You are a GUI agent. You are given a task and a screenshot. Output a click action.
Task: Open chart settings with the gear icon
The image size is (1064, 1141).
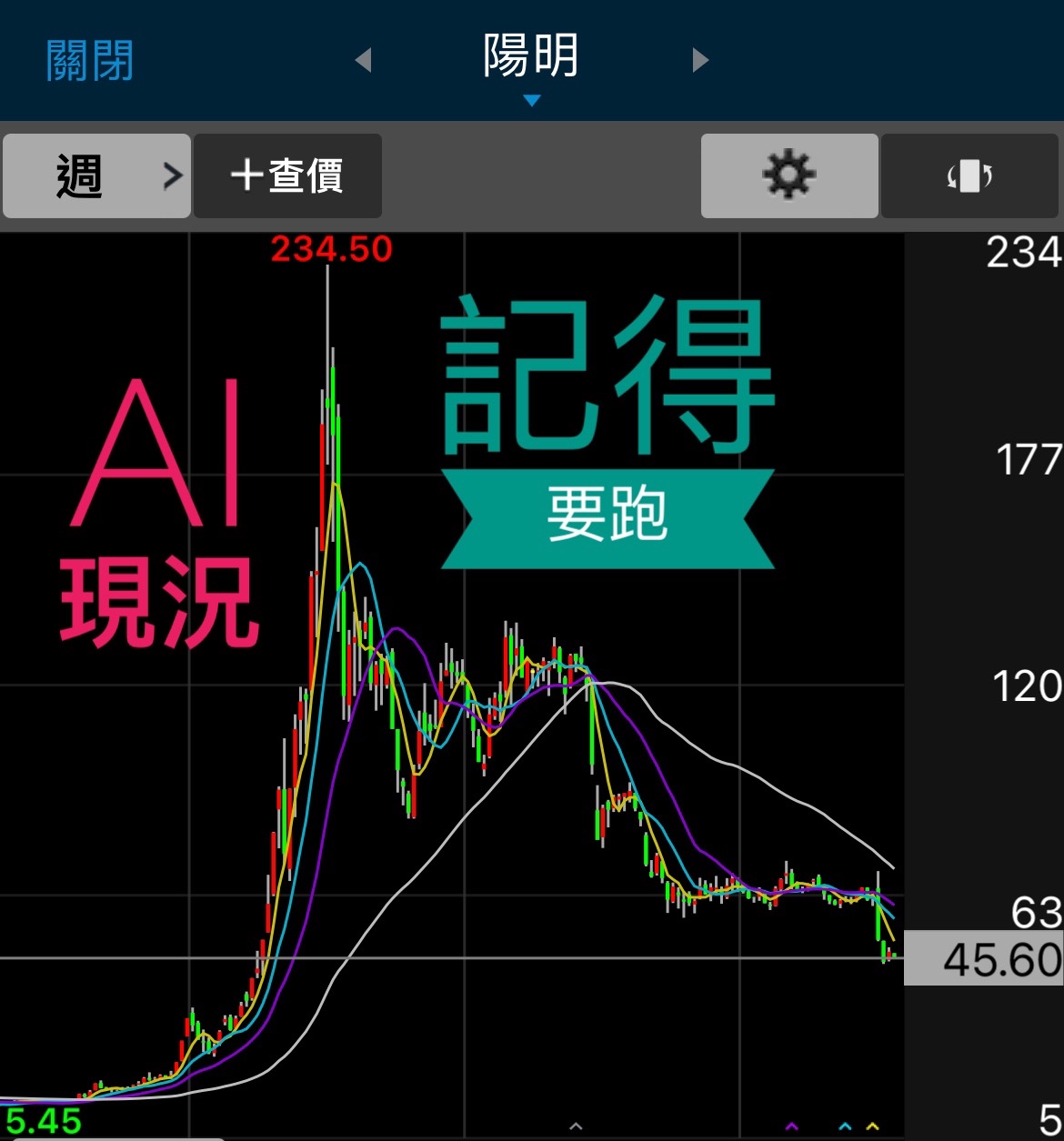pos(788,175)
